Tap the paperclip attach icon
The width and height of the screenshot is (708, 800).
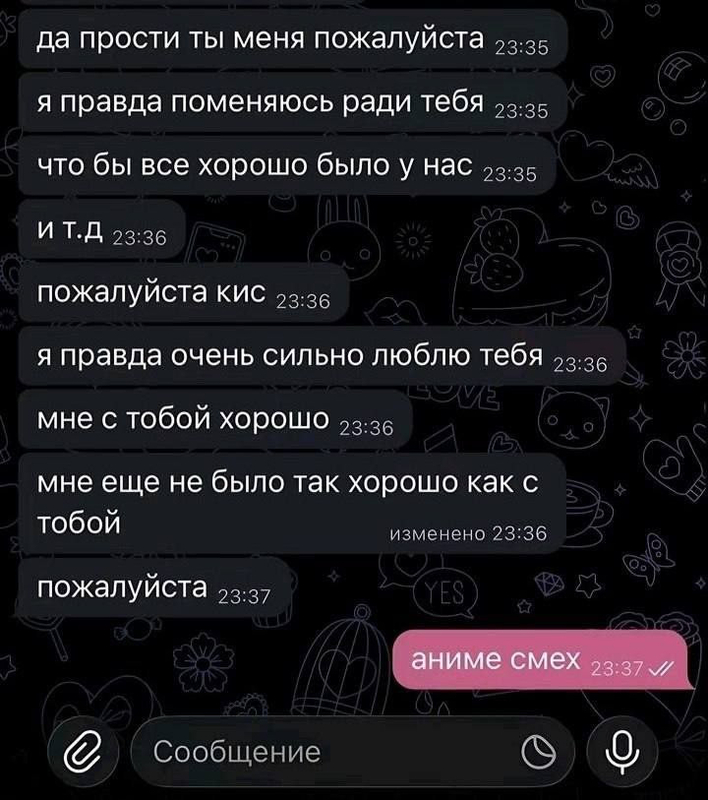(83, 752)
